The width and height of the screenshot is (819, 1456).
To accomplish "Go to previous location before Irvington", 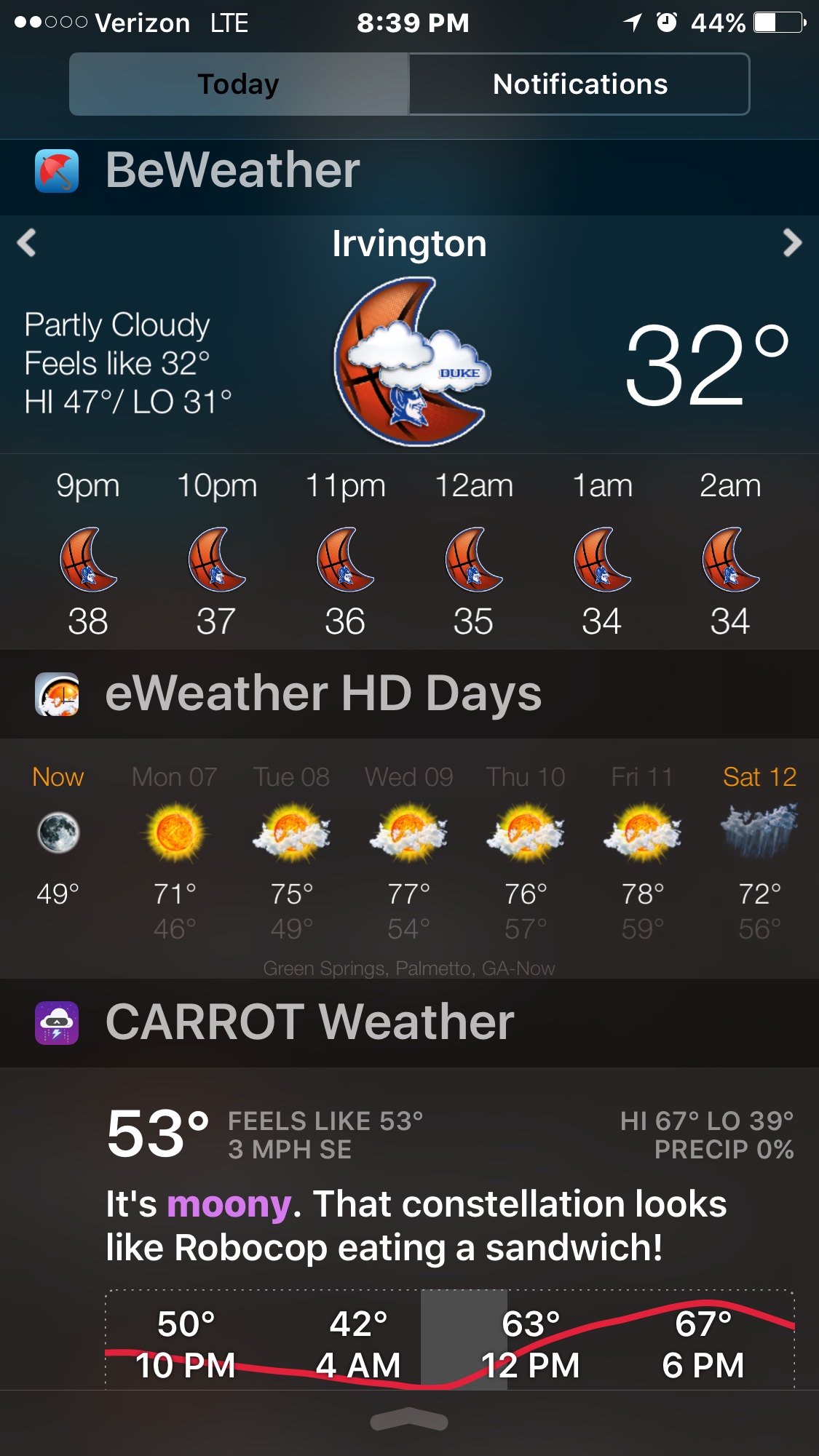I will point(27,243).
